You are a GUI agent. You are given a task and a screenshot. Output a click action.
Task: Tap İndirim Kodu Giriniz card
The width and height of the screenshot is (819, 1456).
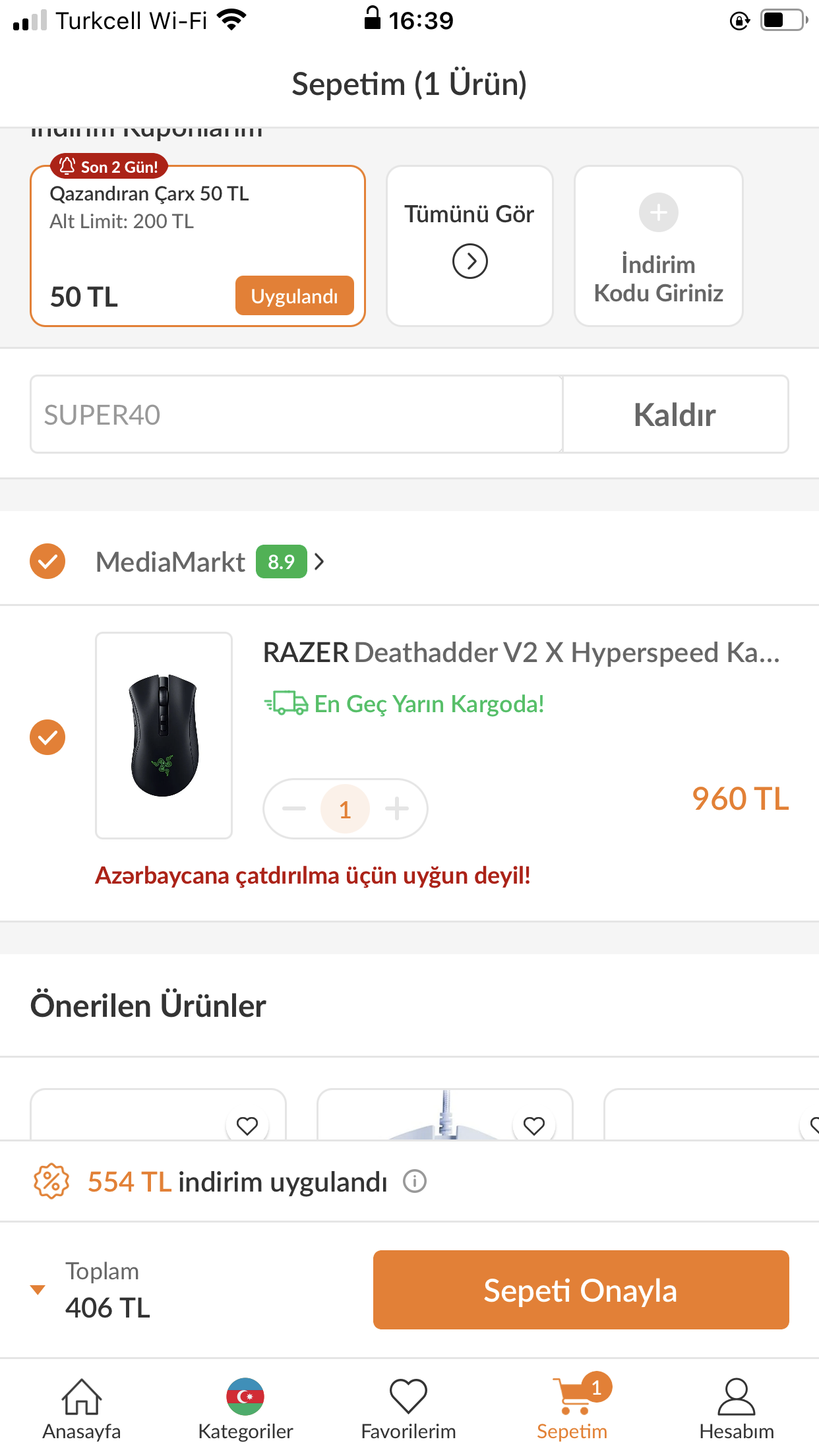[658, 245]
